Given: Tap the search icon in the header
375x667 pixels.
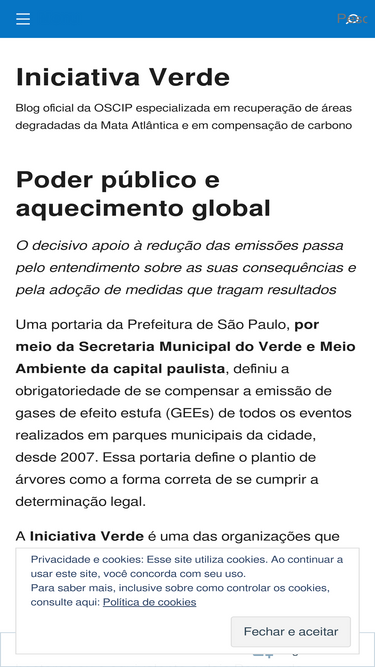Looking at the screenshot, I should click(352, 19).
